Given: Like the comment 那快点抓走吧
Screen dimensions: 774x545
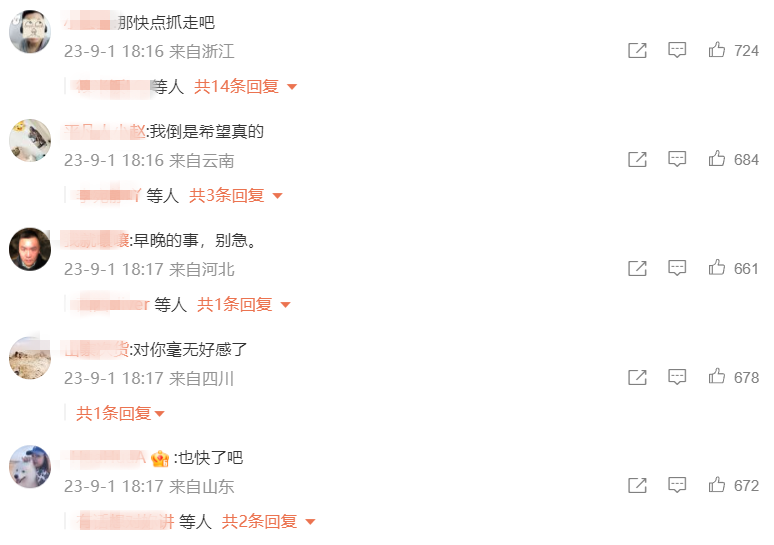Looking at the screenshot, I should (x=717, y=50).
